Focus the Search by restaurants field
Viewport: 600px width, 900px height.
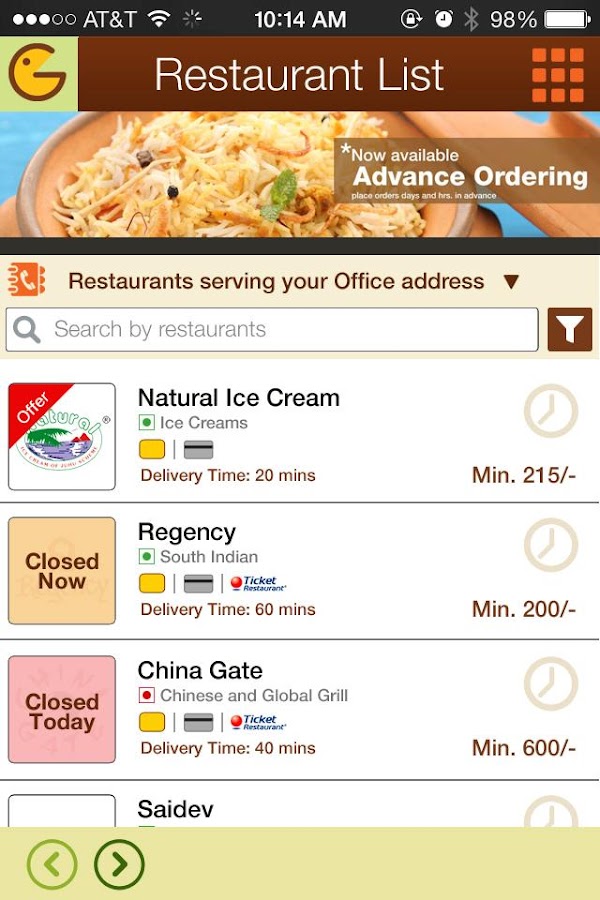272,330
